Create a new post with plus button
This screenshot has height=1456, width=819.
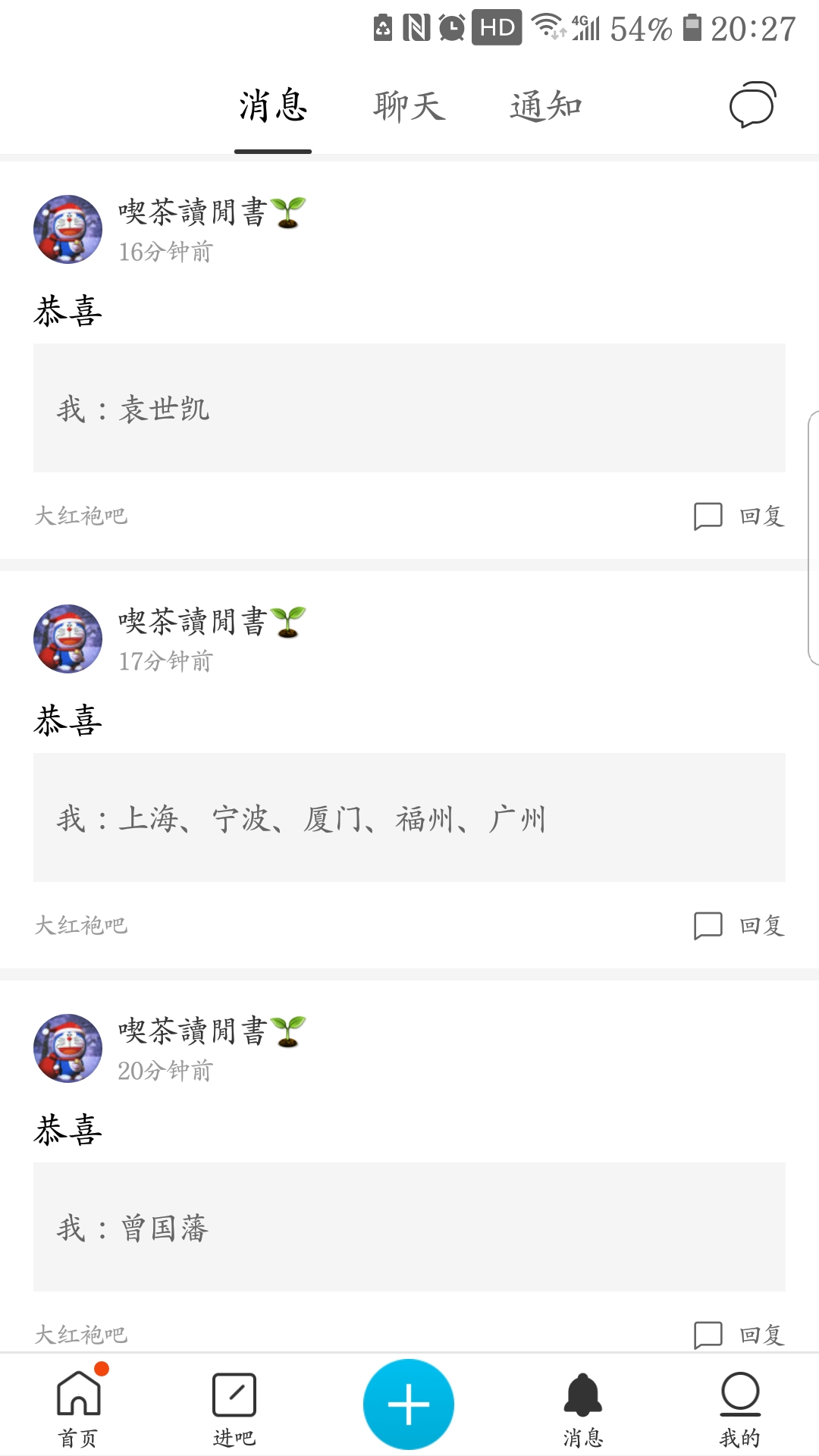[409, 1404]
